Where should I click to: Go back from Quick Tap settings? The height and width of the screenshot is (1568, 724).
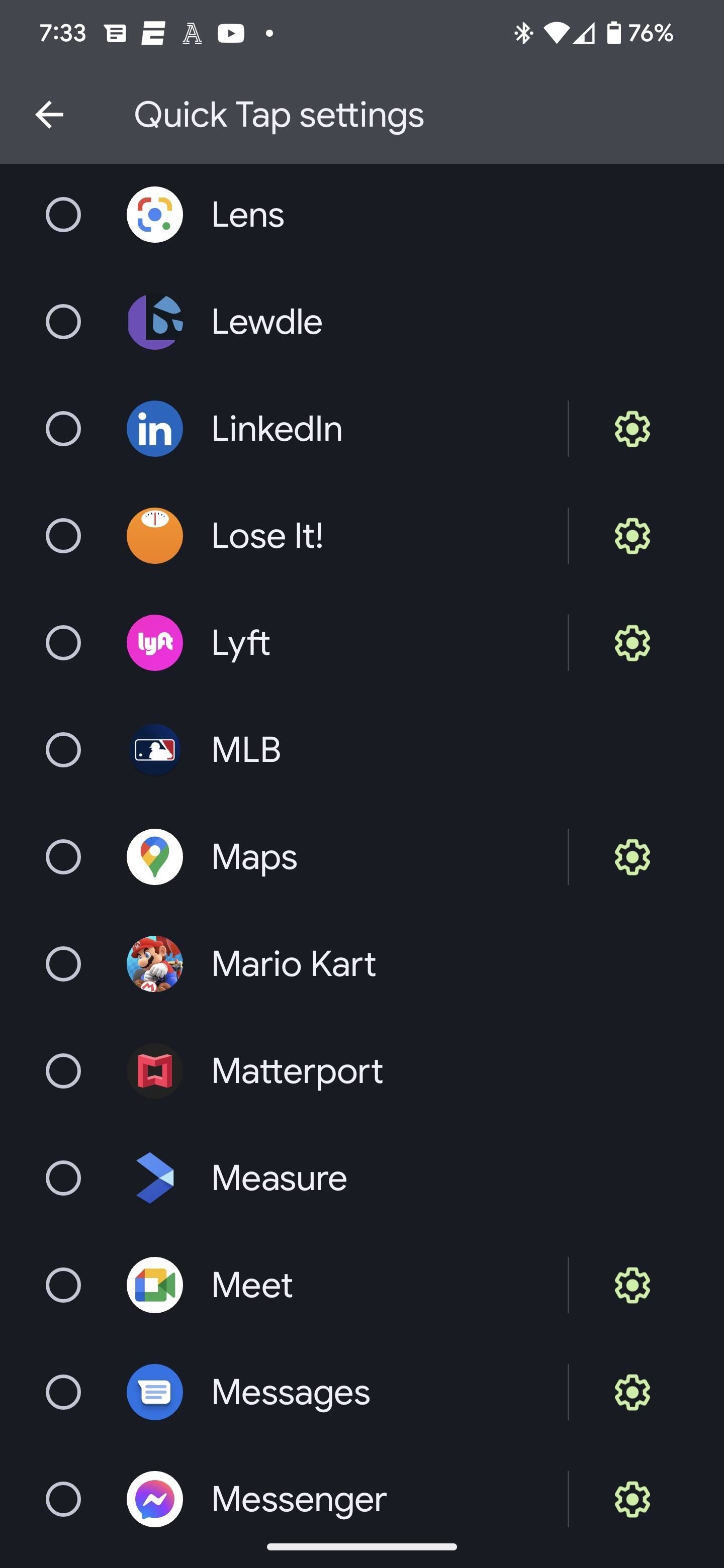click(49, 115)
